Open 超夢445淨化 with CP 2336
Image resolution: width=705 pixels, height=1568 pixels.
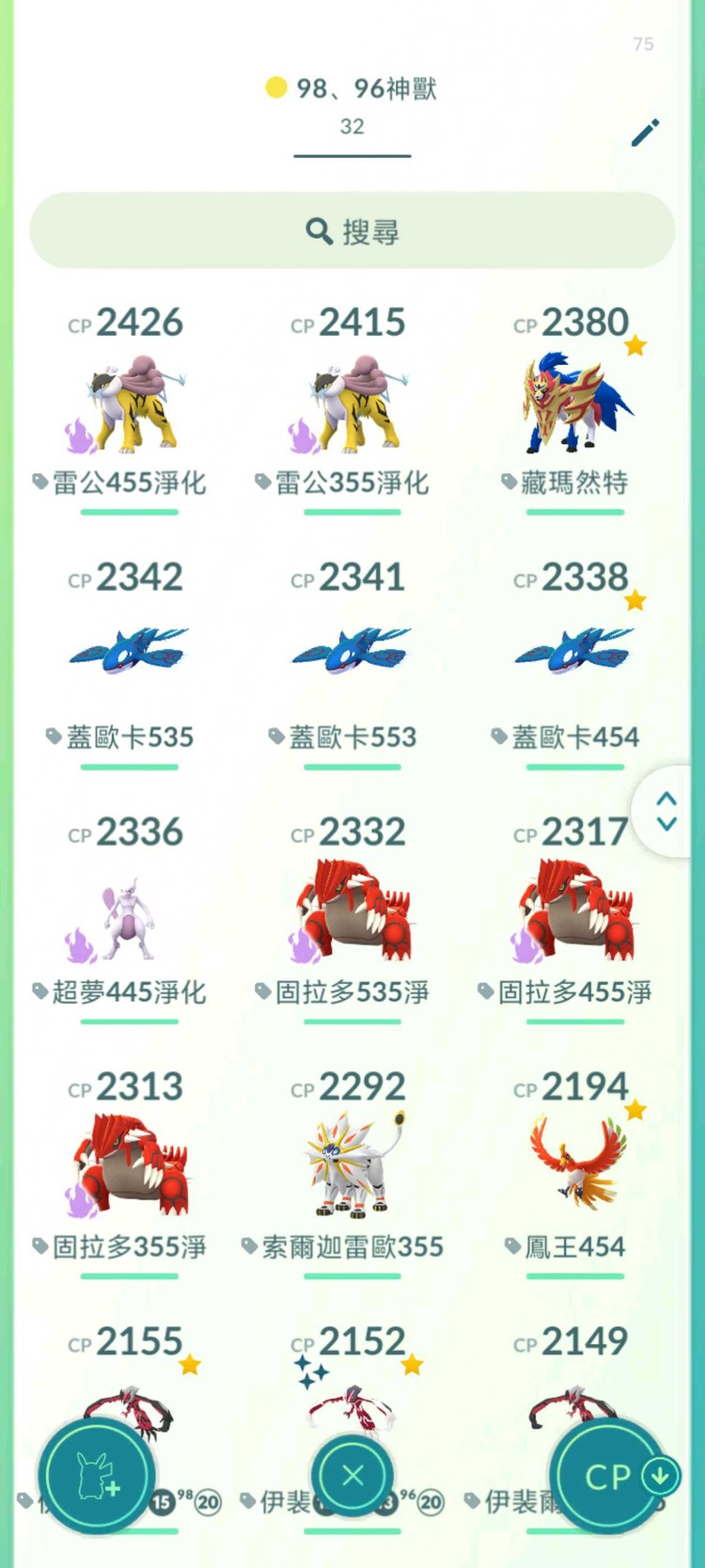[x=130, y=917]
